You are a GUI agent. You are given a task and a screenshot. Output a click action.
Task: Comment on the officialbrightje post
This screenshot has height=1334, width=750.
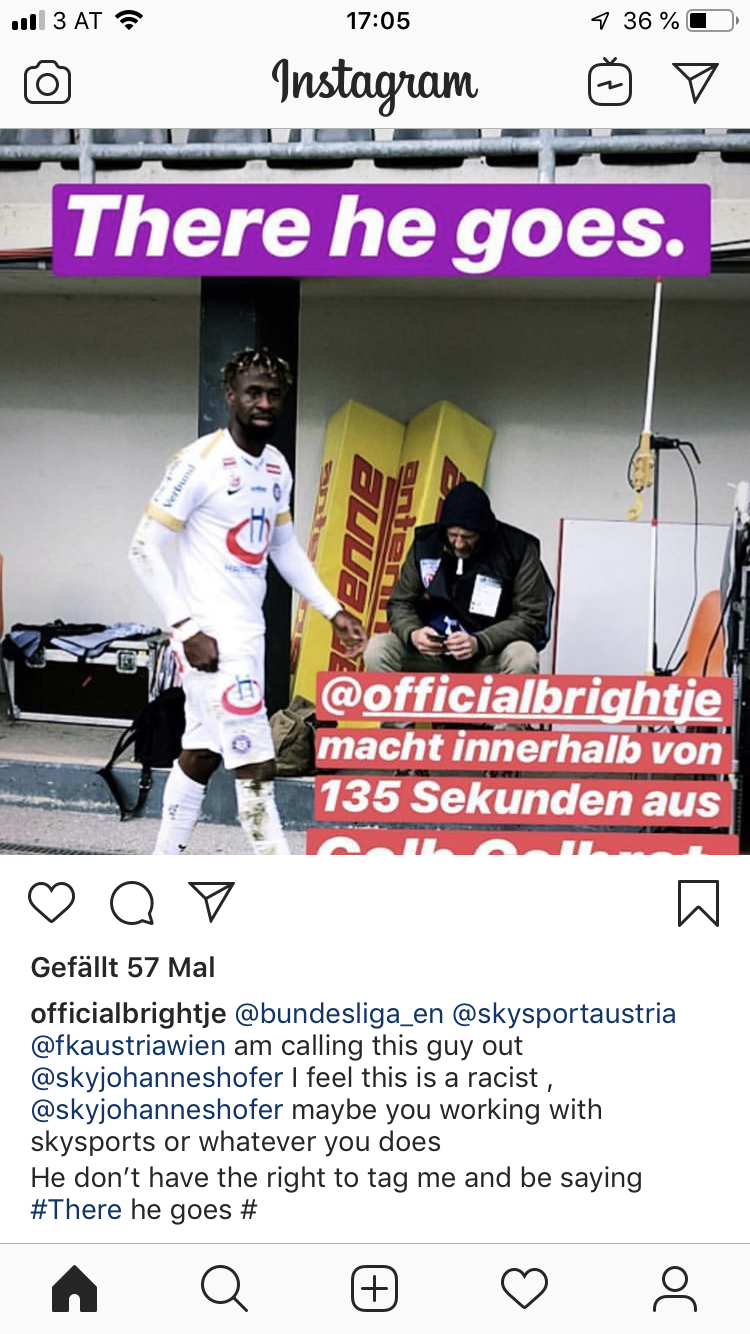132,903
